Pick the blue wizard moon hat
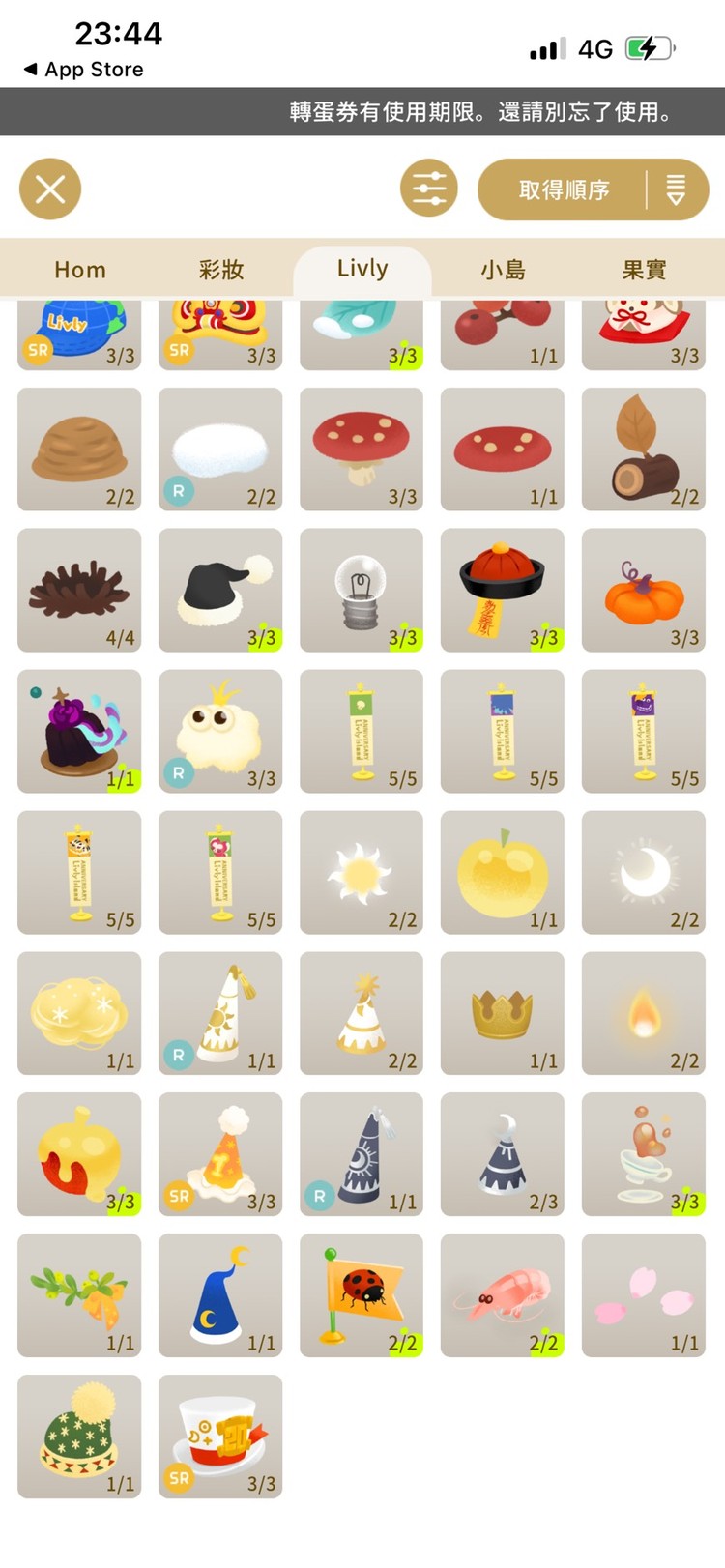The width and height of the screenshot is (725, 1568). (220, 1295)
